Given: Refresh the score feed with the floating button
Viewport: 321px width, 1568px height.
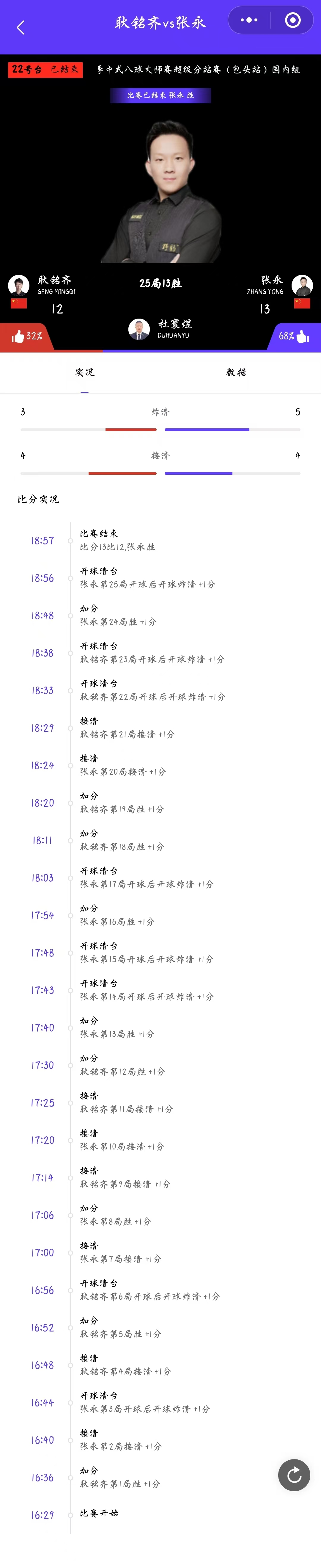Looking at the screenshot, I should pos(294,1474).
